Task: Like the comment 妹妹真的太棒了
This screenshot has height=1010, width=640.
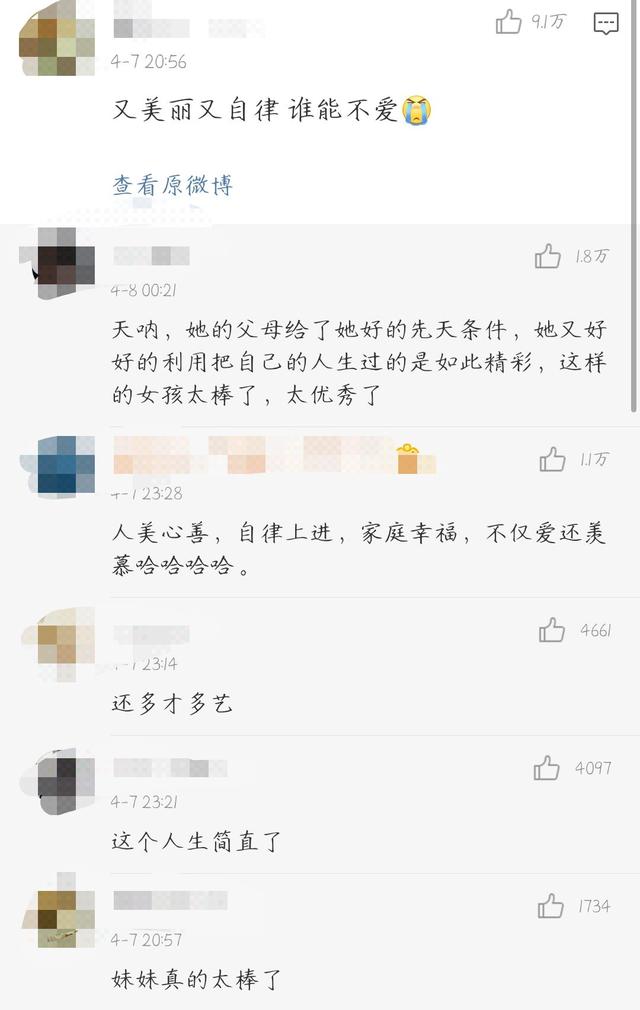Action: [551, 906]
